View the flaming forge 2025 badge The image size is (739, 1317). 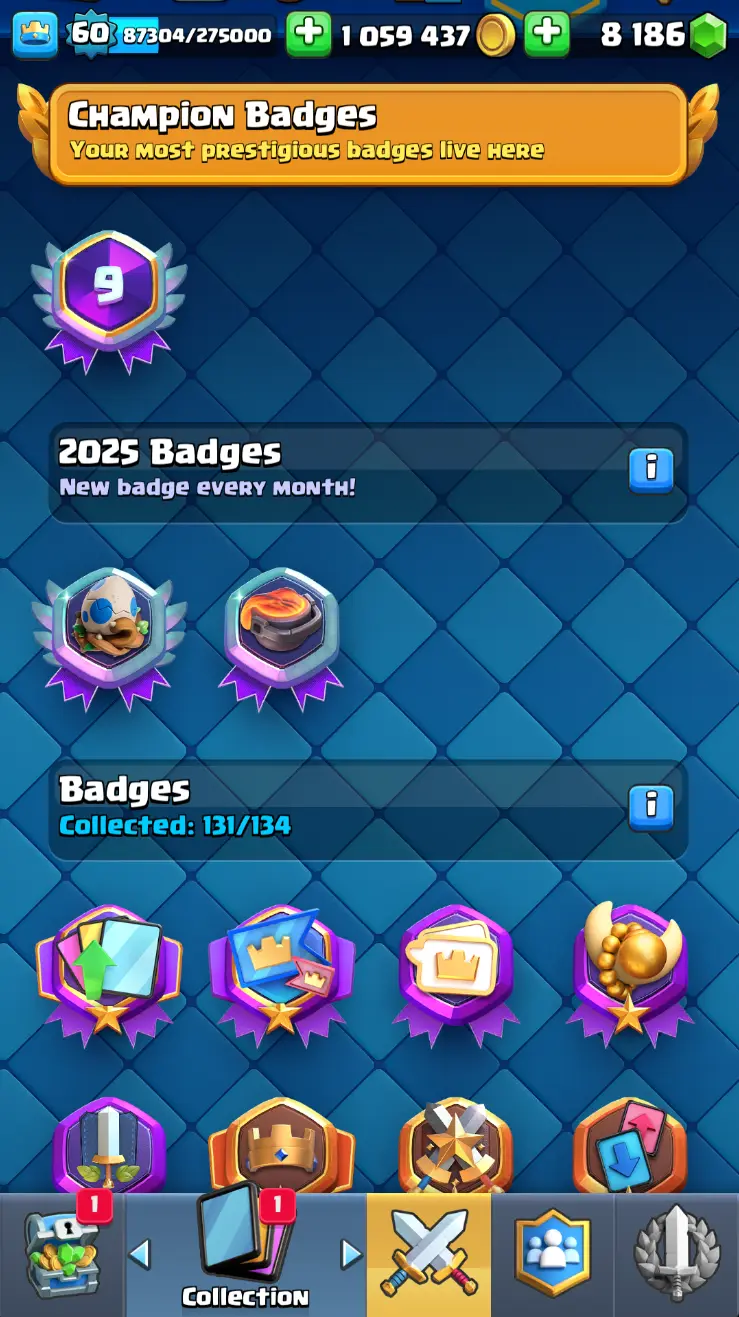click(x=281, y=632)
